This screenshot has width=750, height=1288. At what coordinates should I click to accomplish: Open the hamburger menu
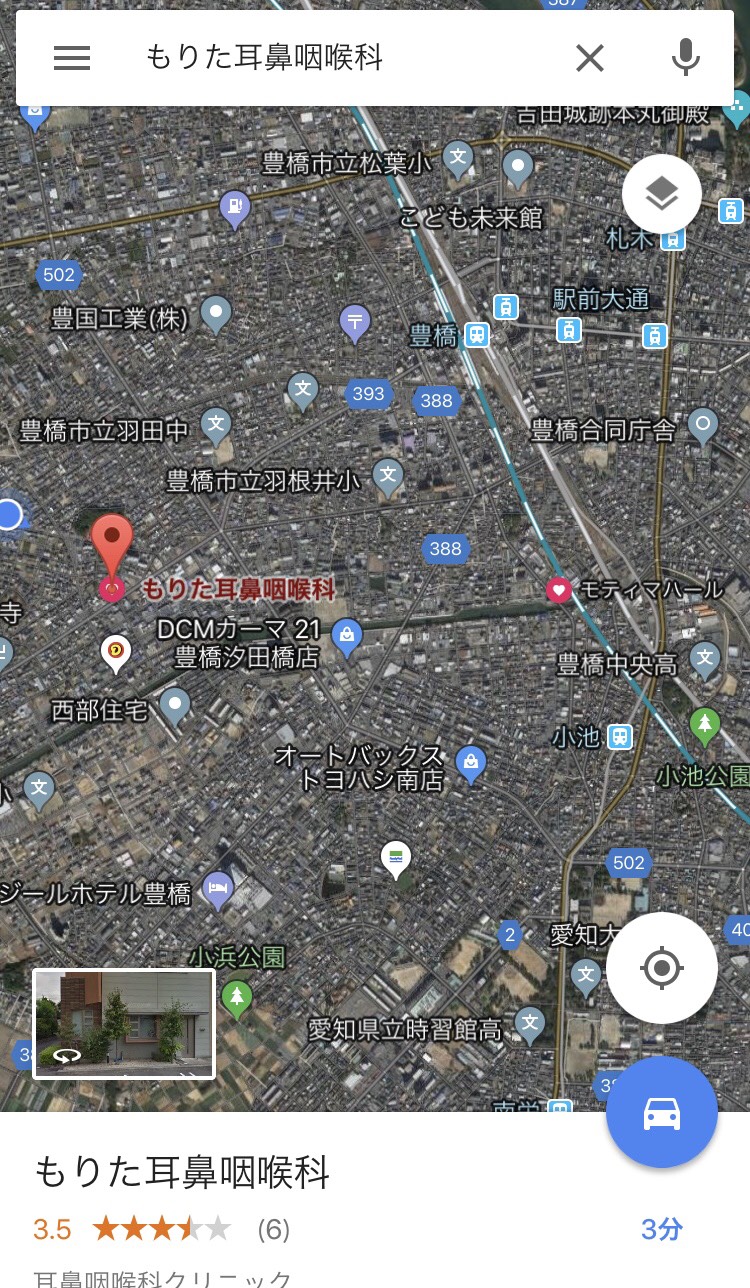coord(72,58)
